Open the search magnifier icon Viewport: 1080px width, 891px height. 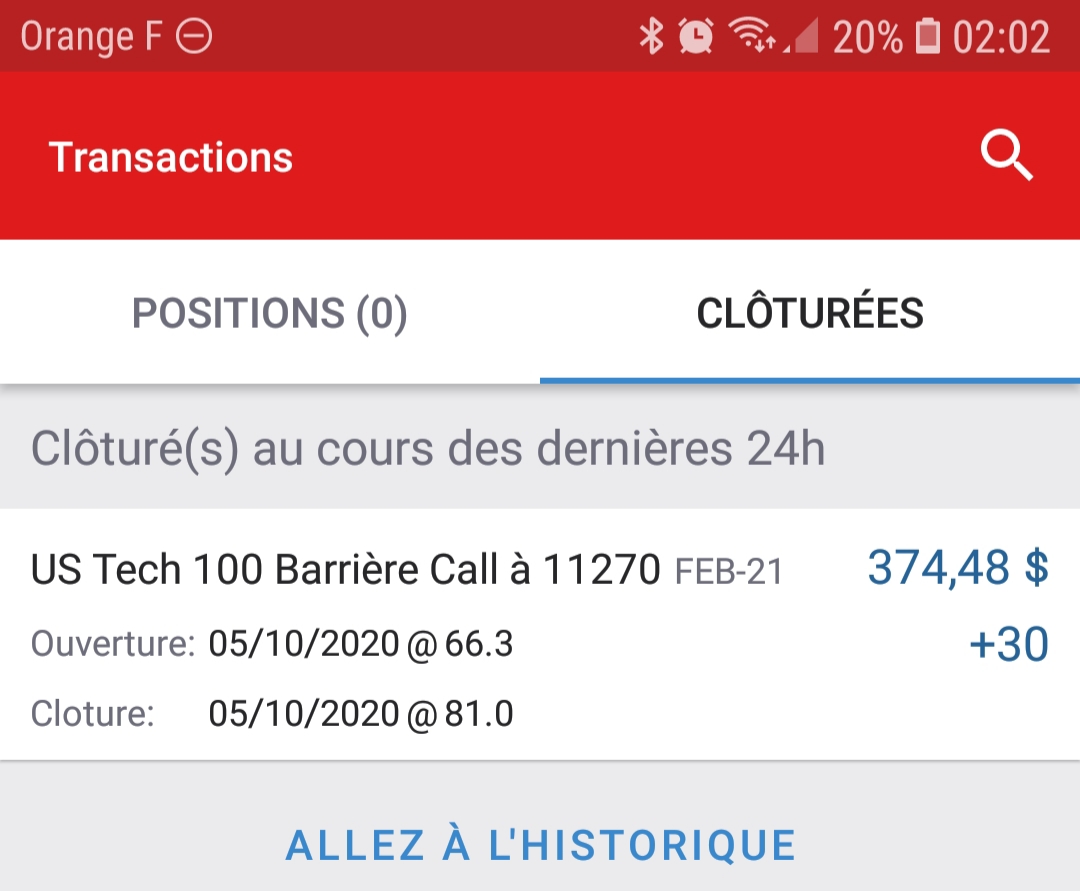point(1005,157)
